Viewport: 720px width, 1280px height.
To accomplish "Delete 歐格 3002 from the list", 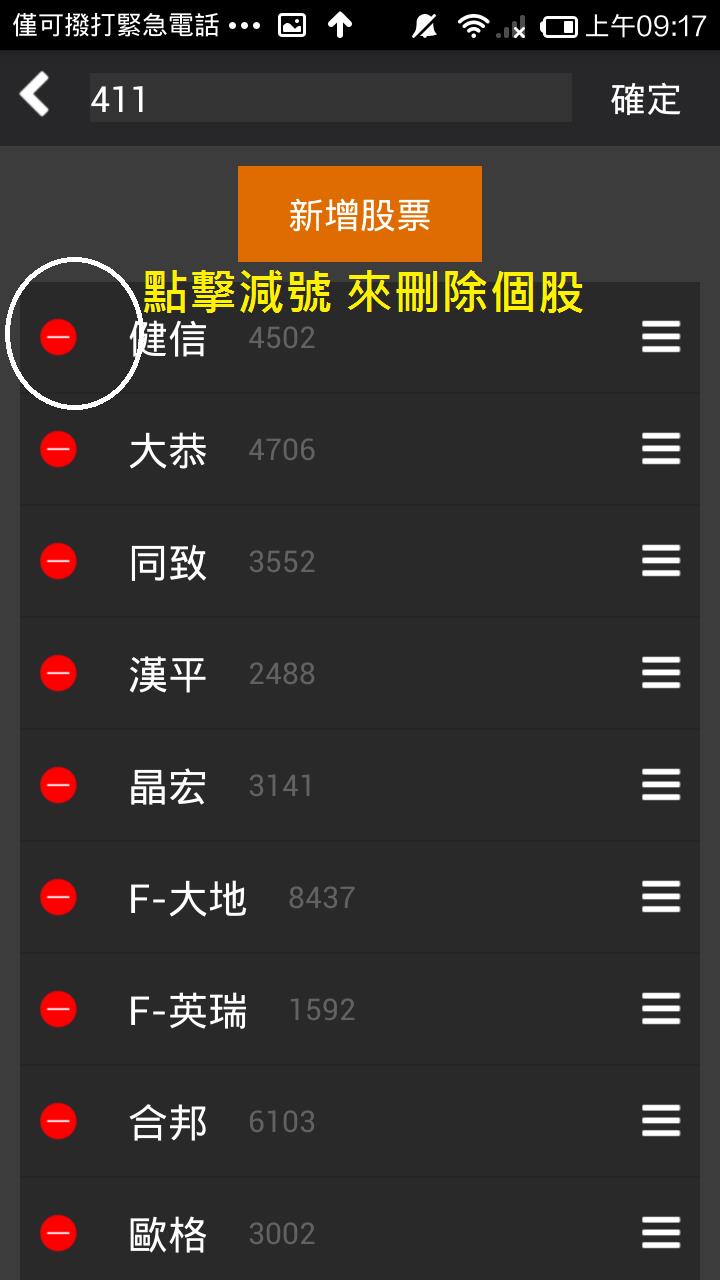I will click(58, 1234).
